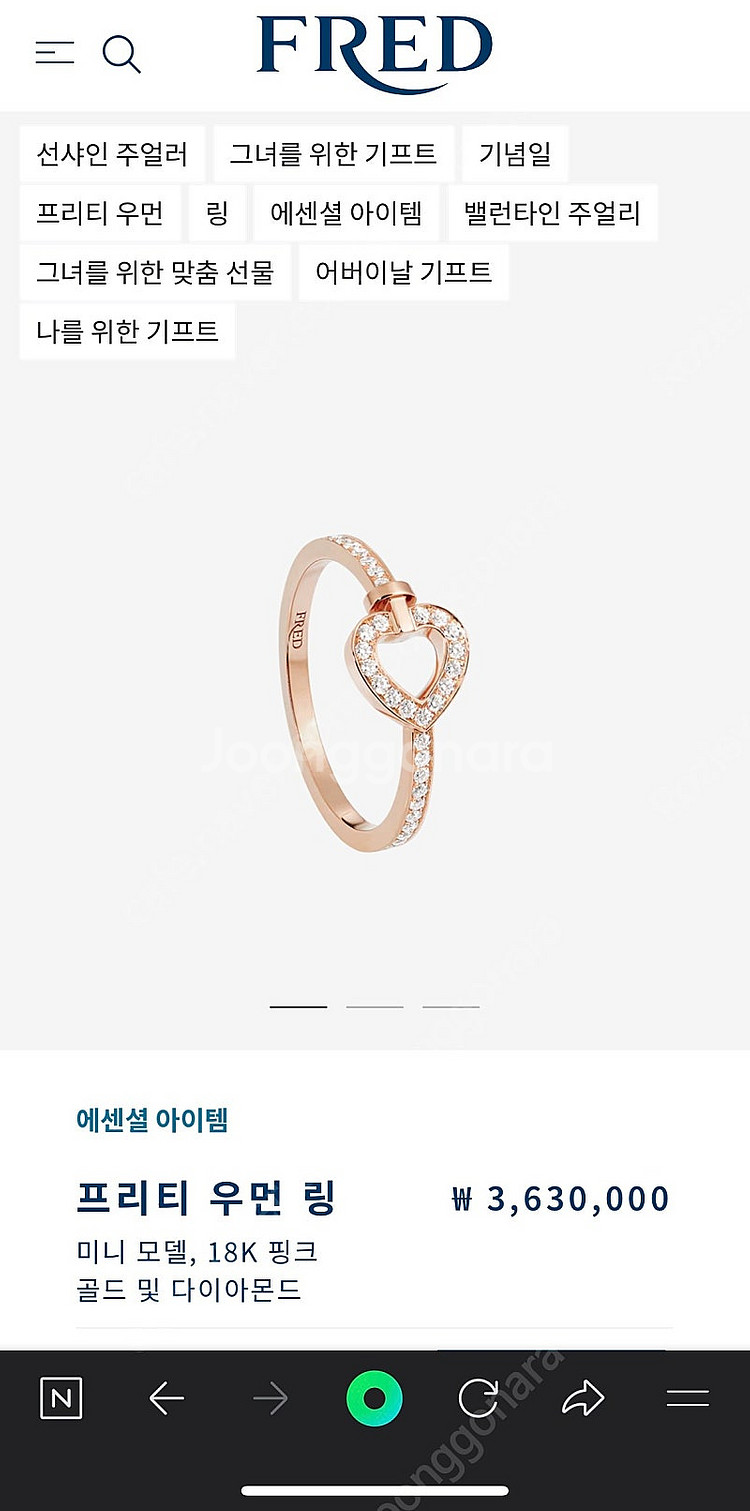Tap the green circle browser button
750x1511 pixels.
(x=374, y=1398)
